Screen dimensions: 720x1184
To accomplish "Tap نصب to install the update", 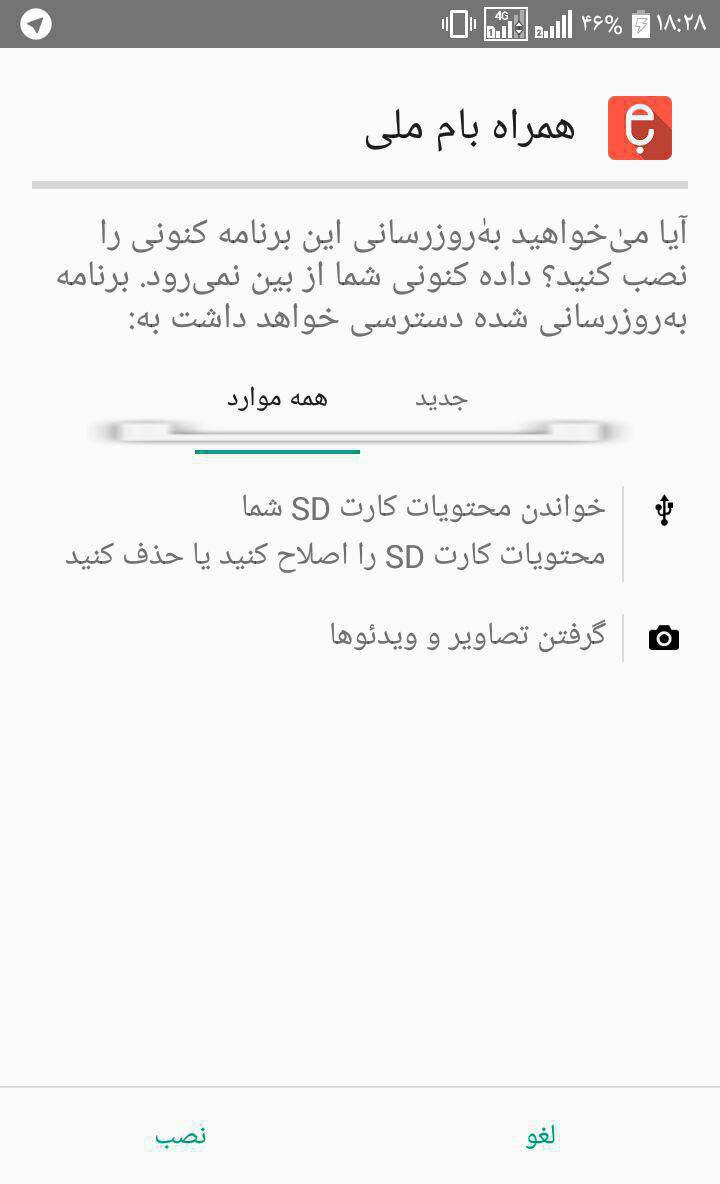I will click(180, 1135).
